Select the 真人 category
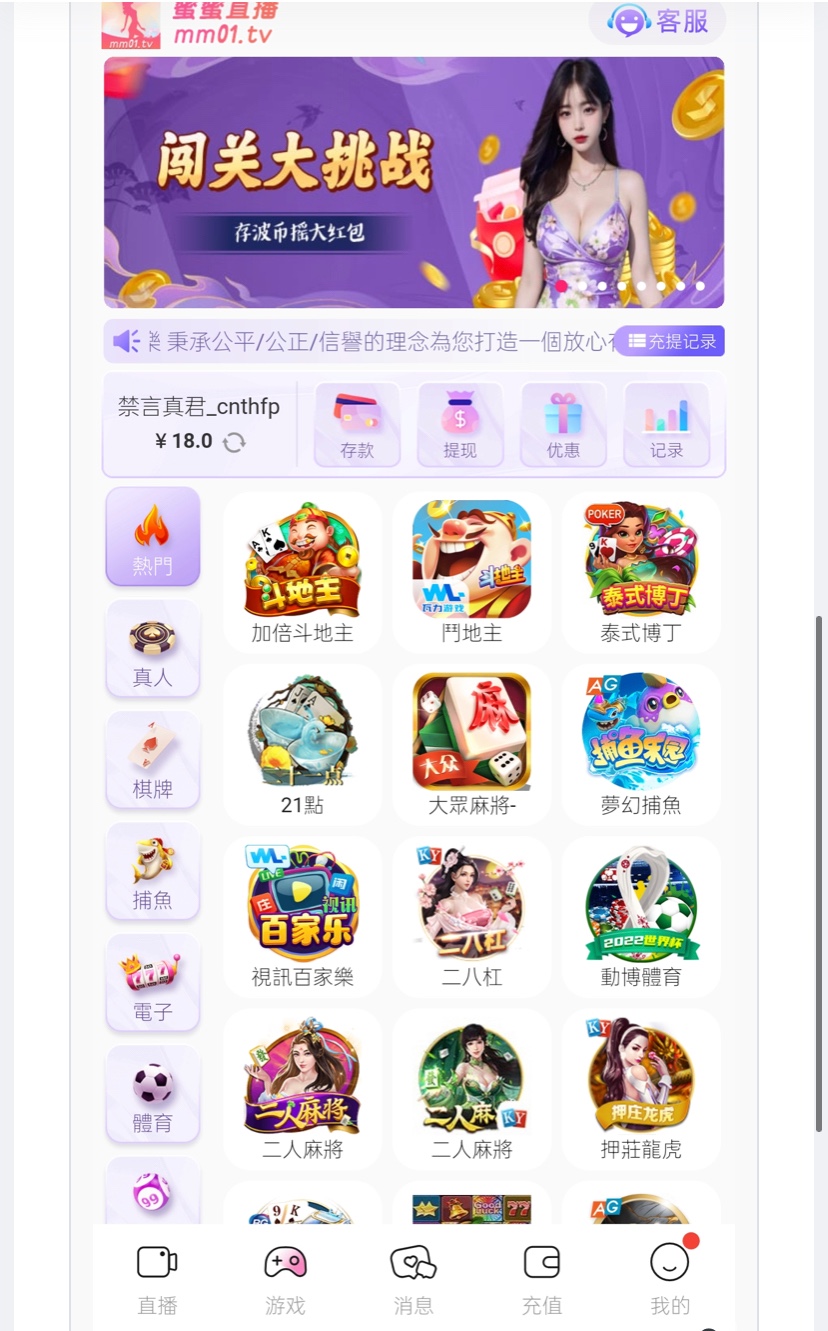828x1331 pixels. 153,648
